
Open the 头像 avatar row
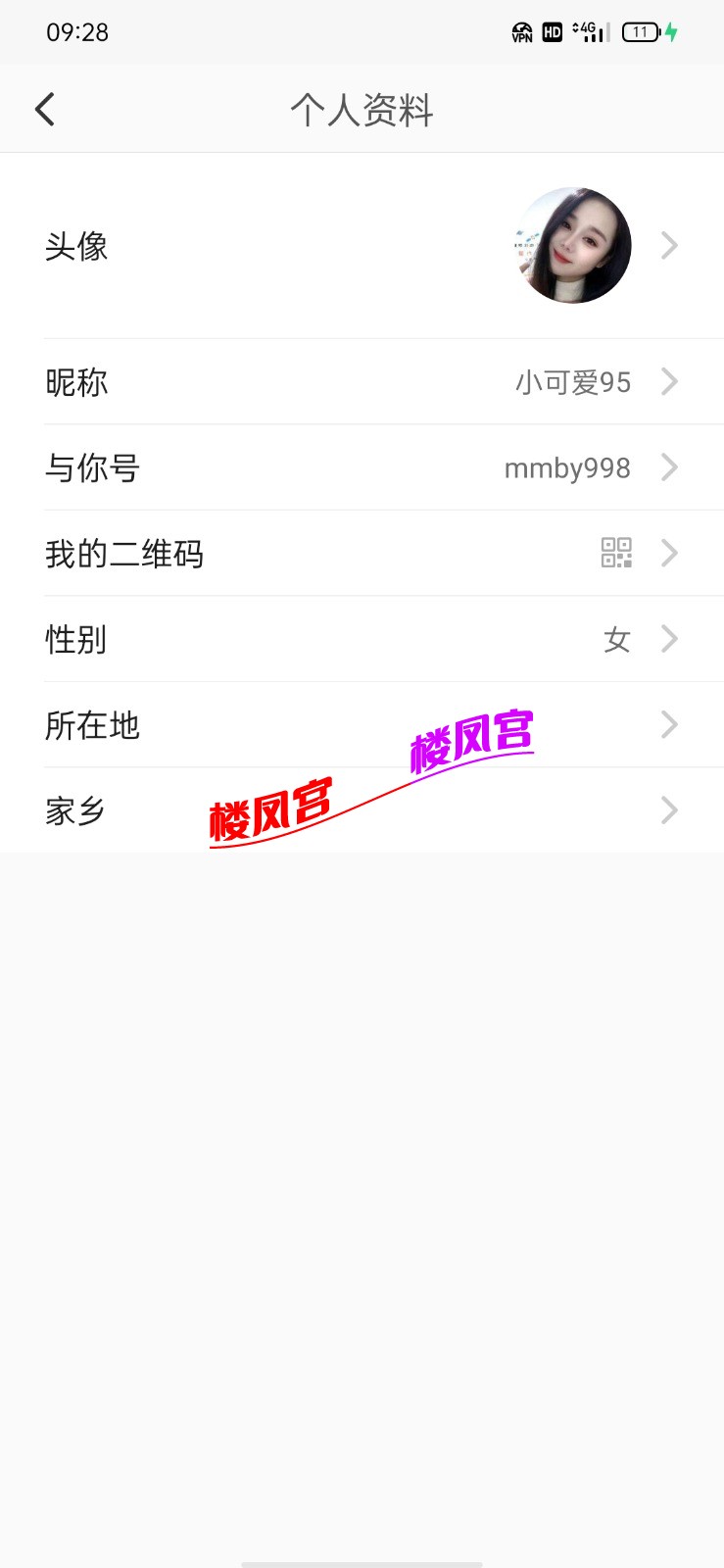click(362, 245)
